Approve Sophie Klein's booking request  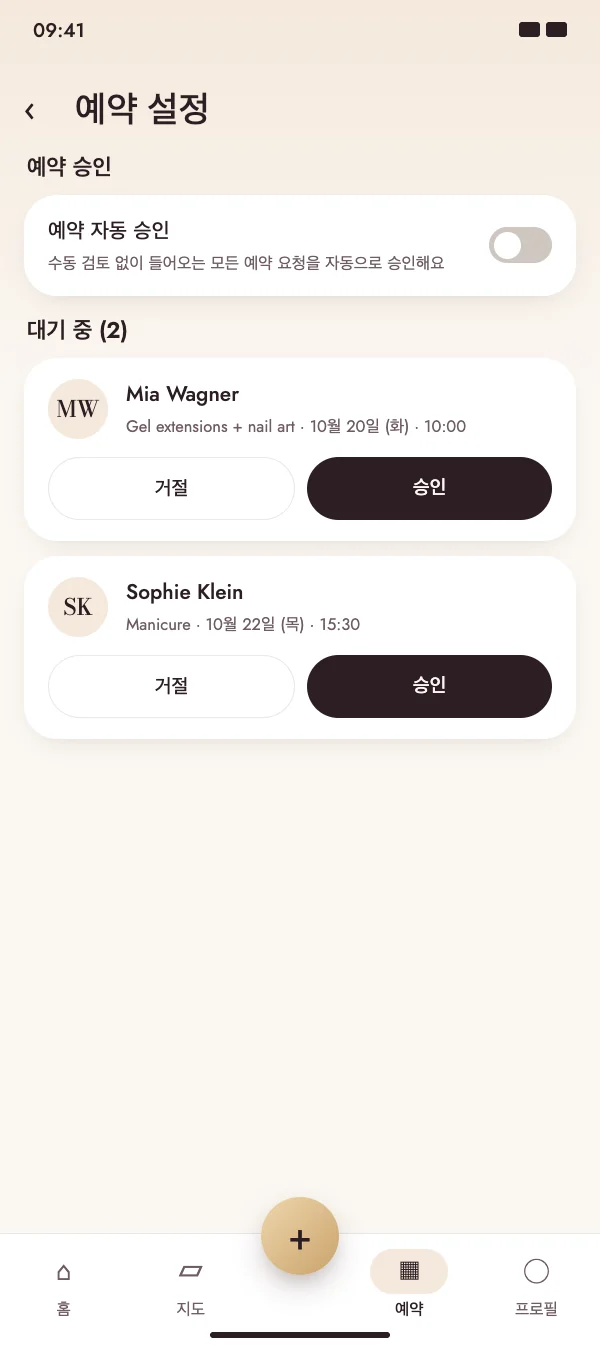click(x=429, y=686)
